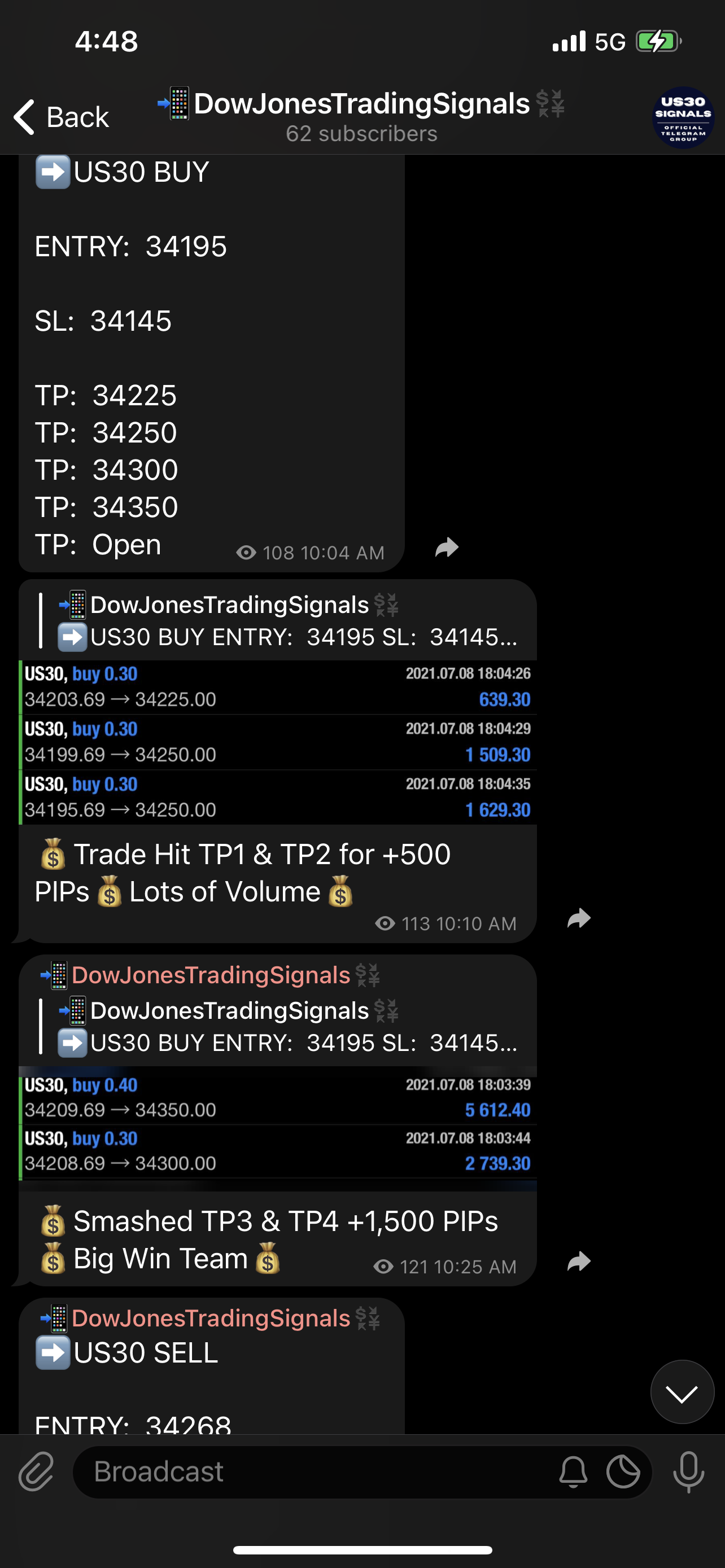Attach a file with the paperclip
Screen dimensions: 725x1568
click(x=36, y=1472)
